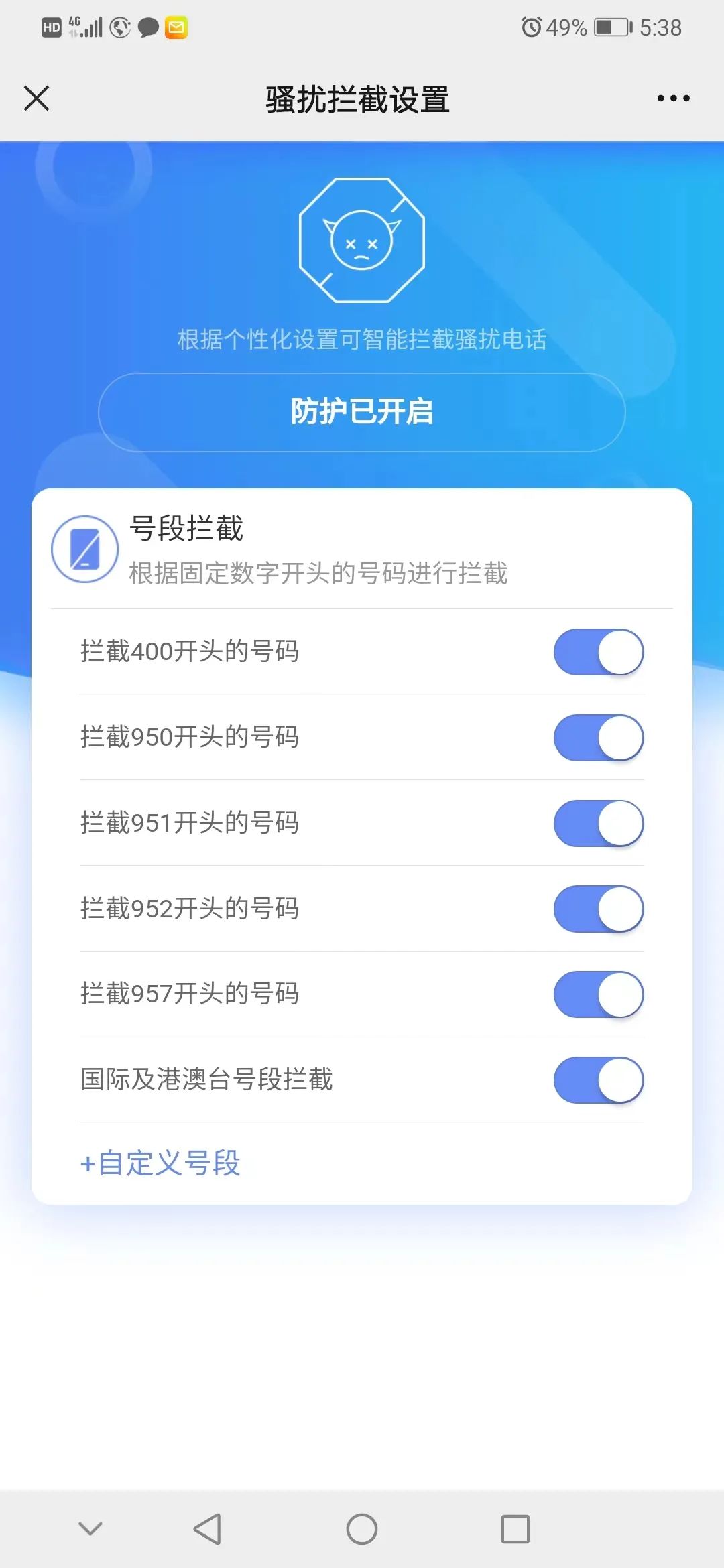Viewport: 724px width, 1568px height.
Task: Add a custom number segment via +自定义号段
Action: (162, 1164)
